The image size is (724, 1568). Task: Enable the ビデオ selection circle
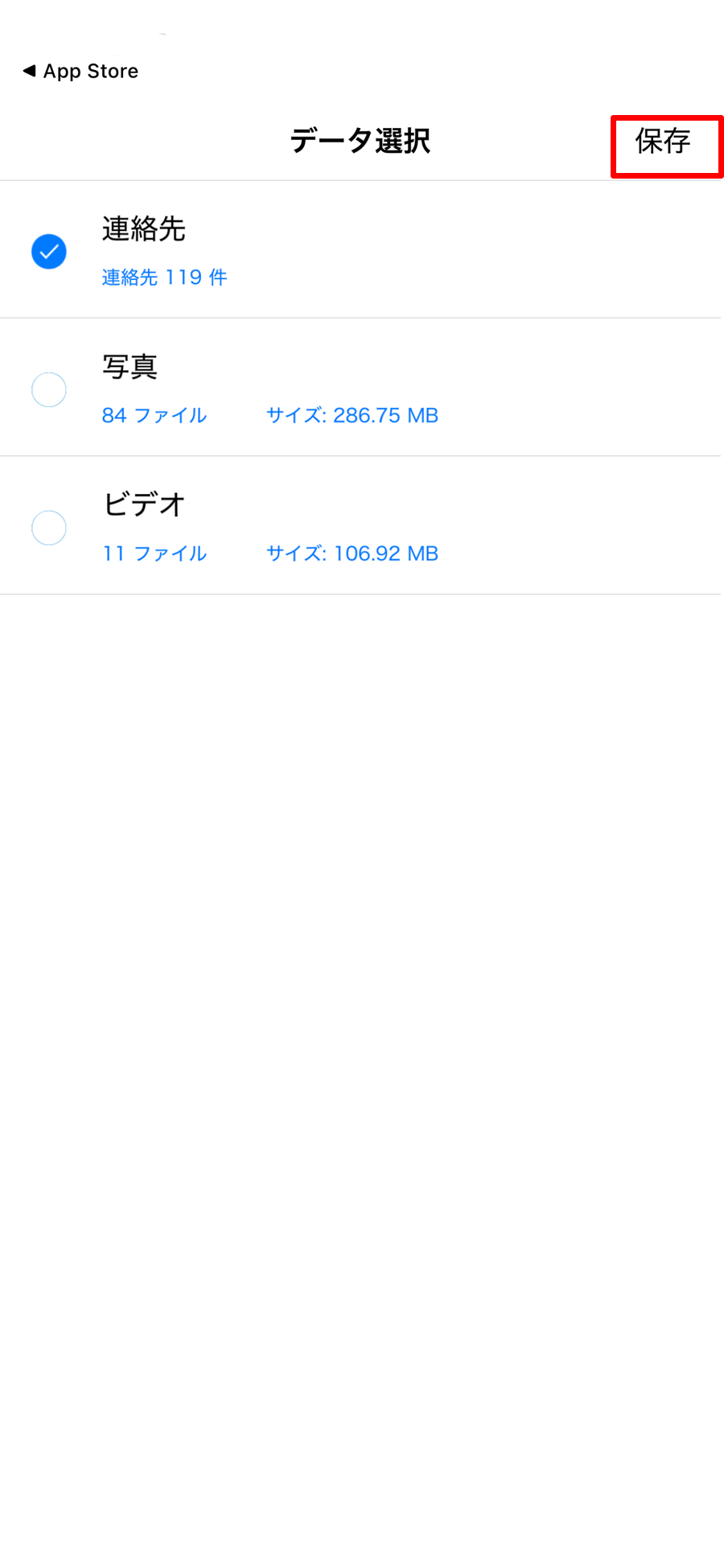tap(48, 528)
